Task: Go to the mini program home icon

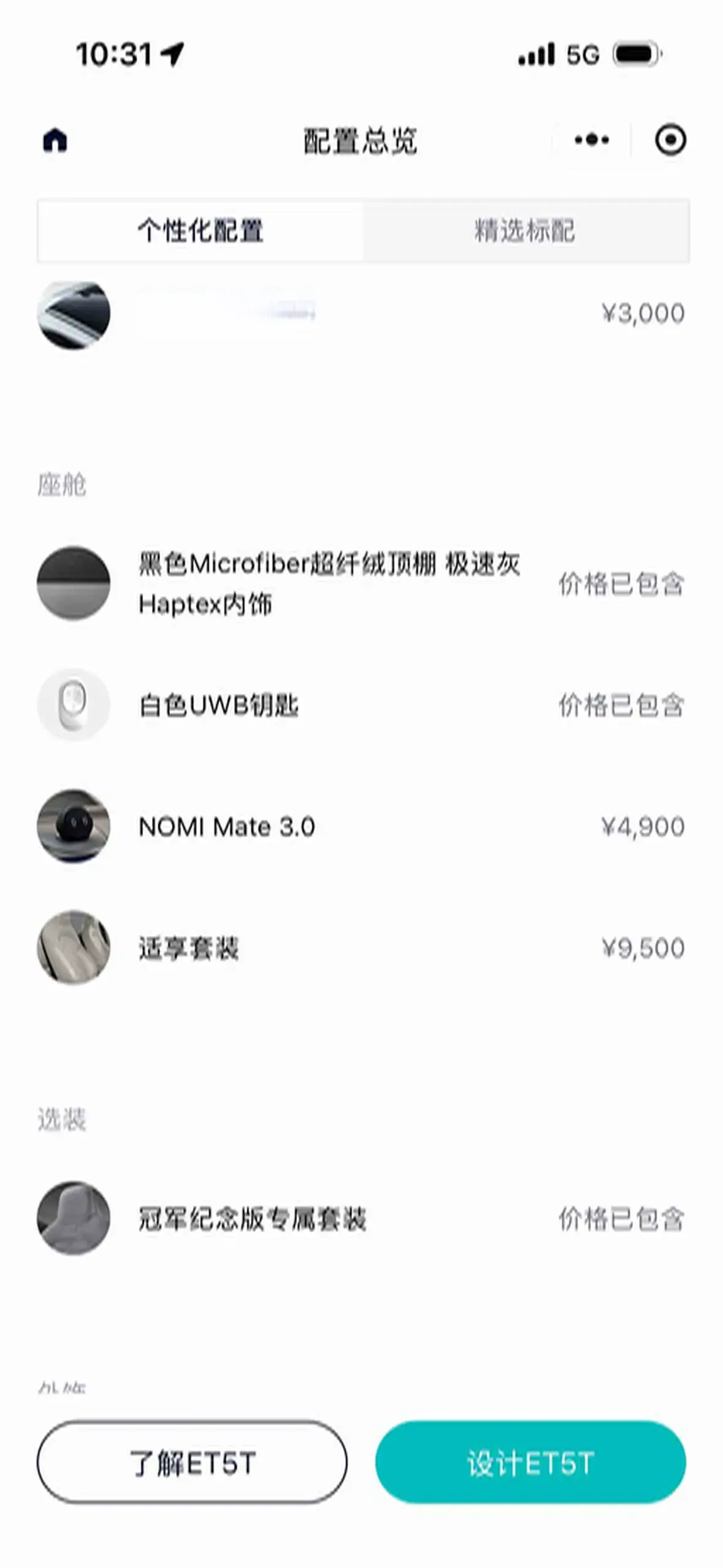Action: [x=55, y=140]
